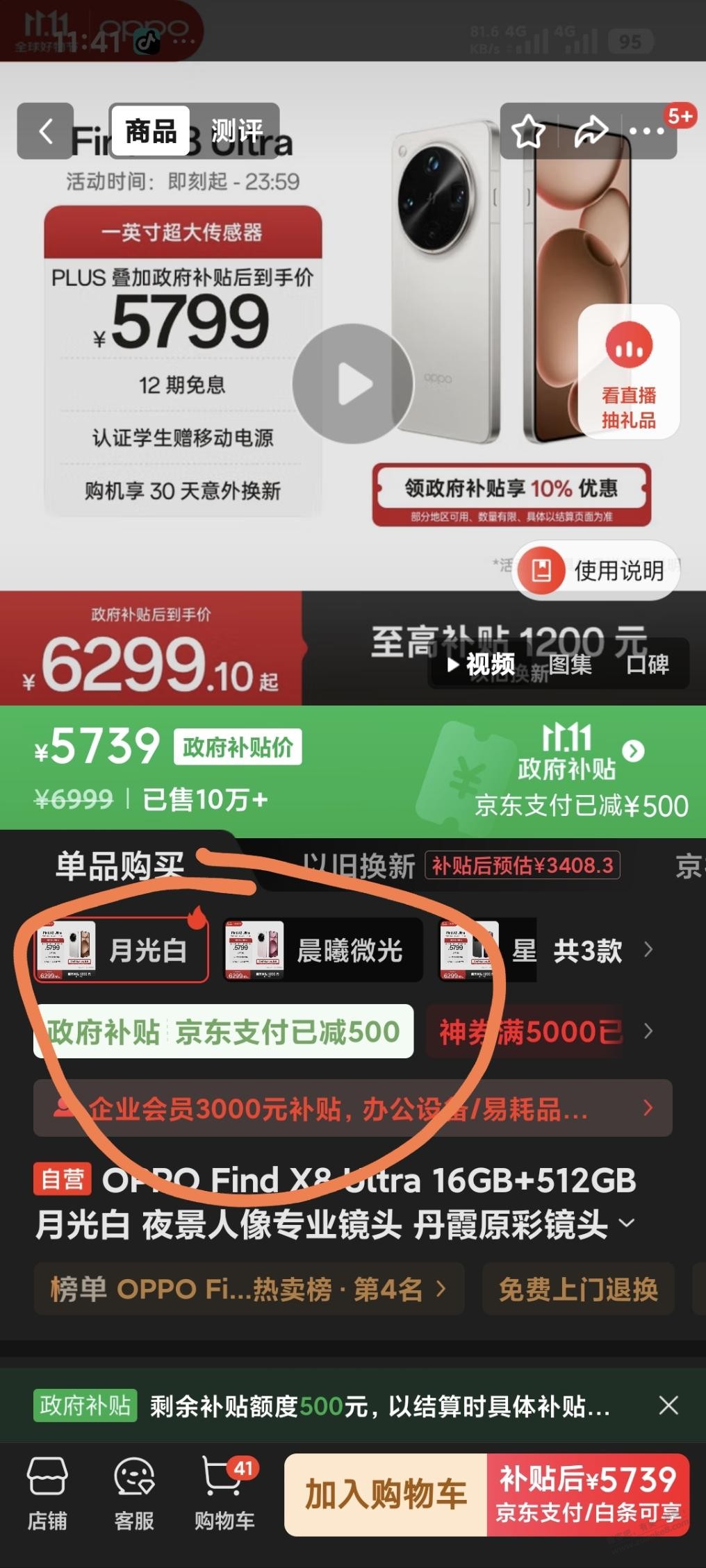Go back using the top-left arrow
Viewport: 706px width, 1568px height.
tap(45, 131)
